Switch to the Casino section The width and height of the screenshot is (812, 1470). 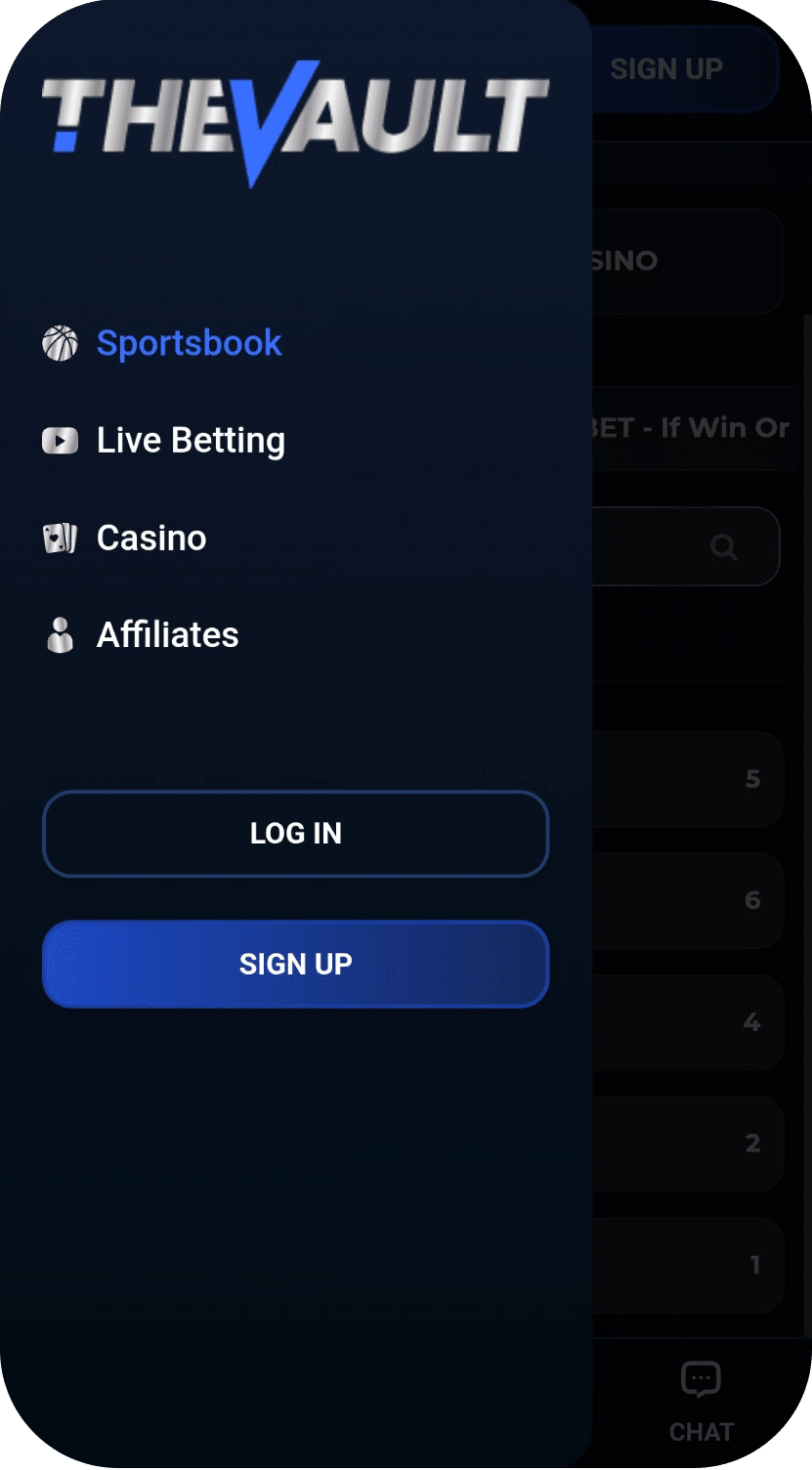150,538
